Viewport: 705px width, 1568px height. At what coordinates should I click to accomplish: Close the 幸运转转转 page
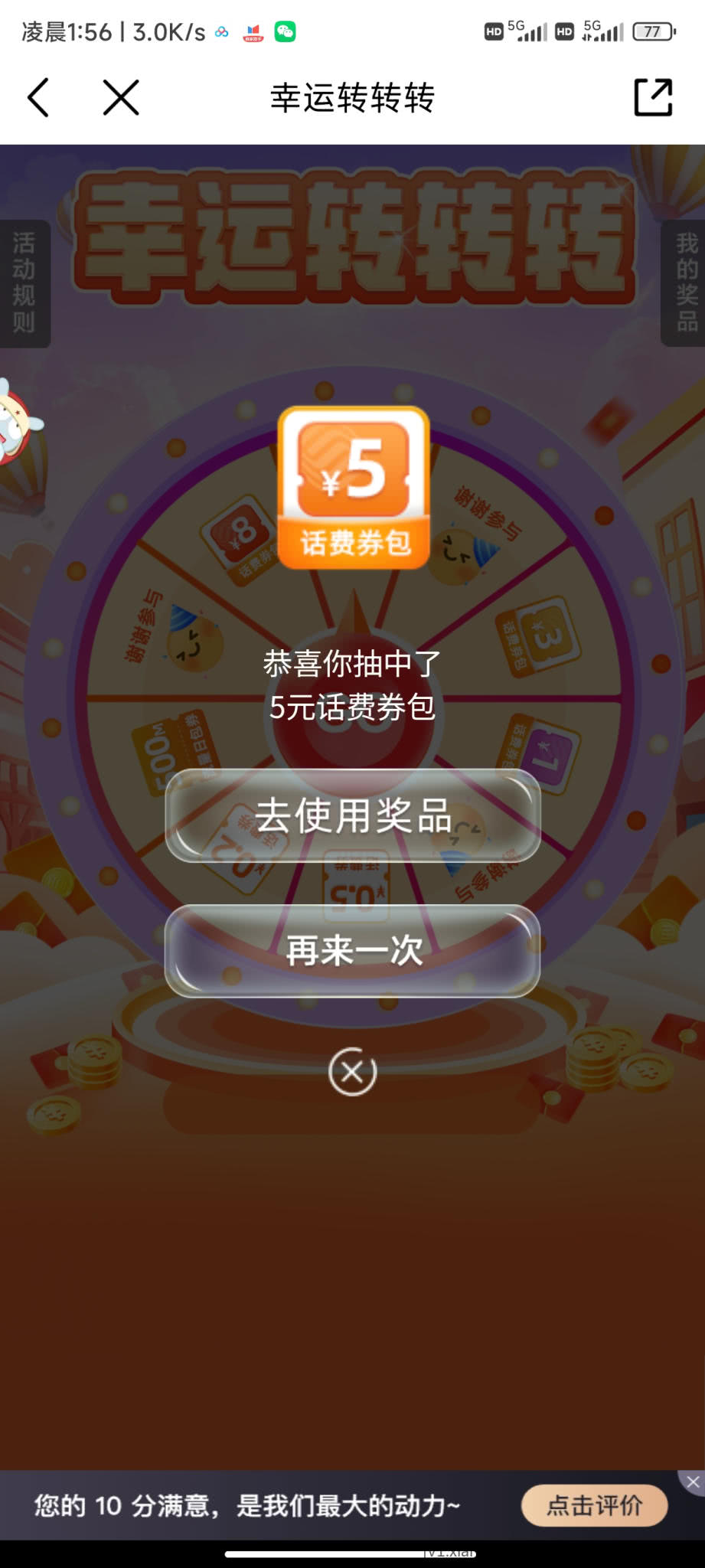click(121, 98)
